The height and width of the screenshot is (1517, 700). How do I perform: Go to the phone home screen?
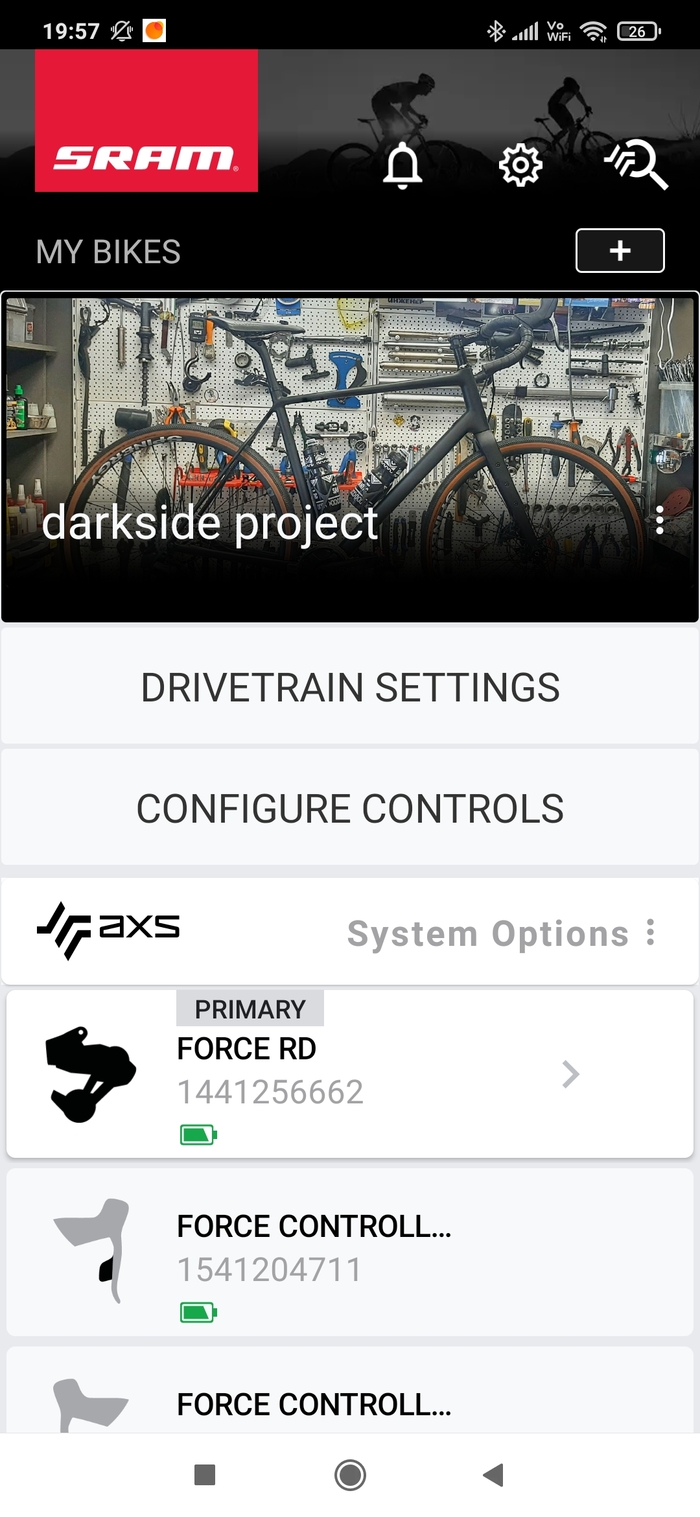click(350, 1474)
